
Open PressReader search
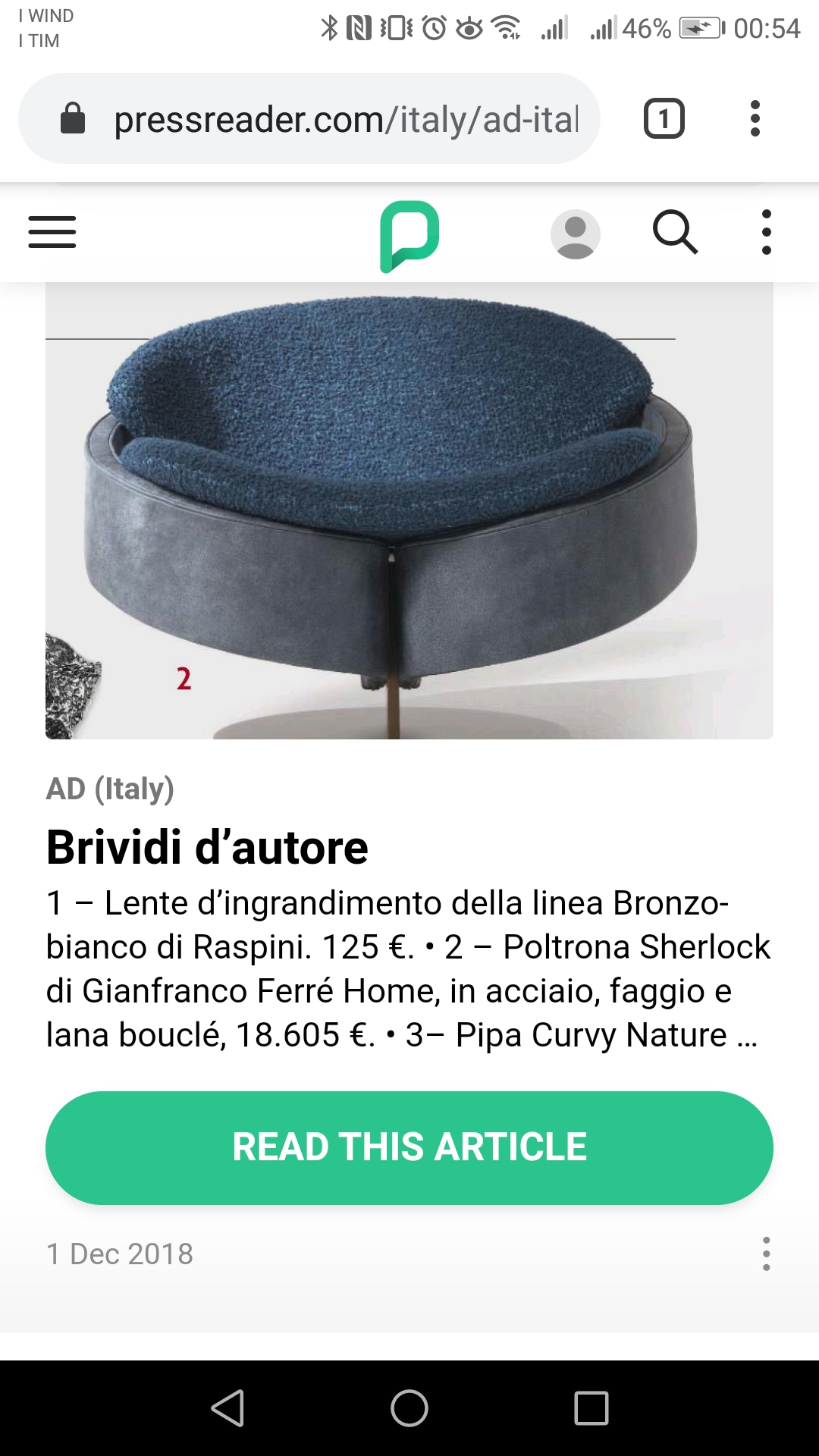pos(675,232)
